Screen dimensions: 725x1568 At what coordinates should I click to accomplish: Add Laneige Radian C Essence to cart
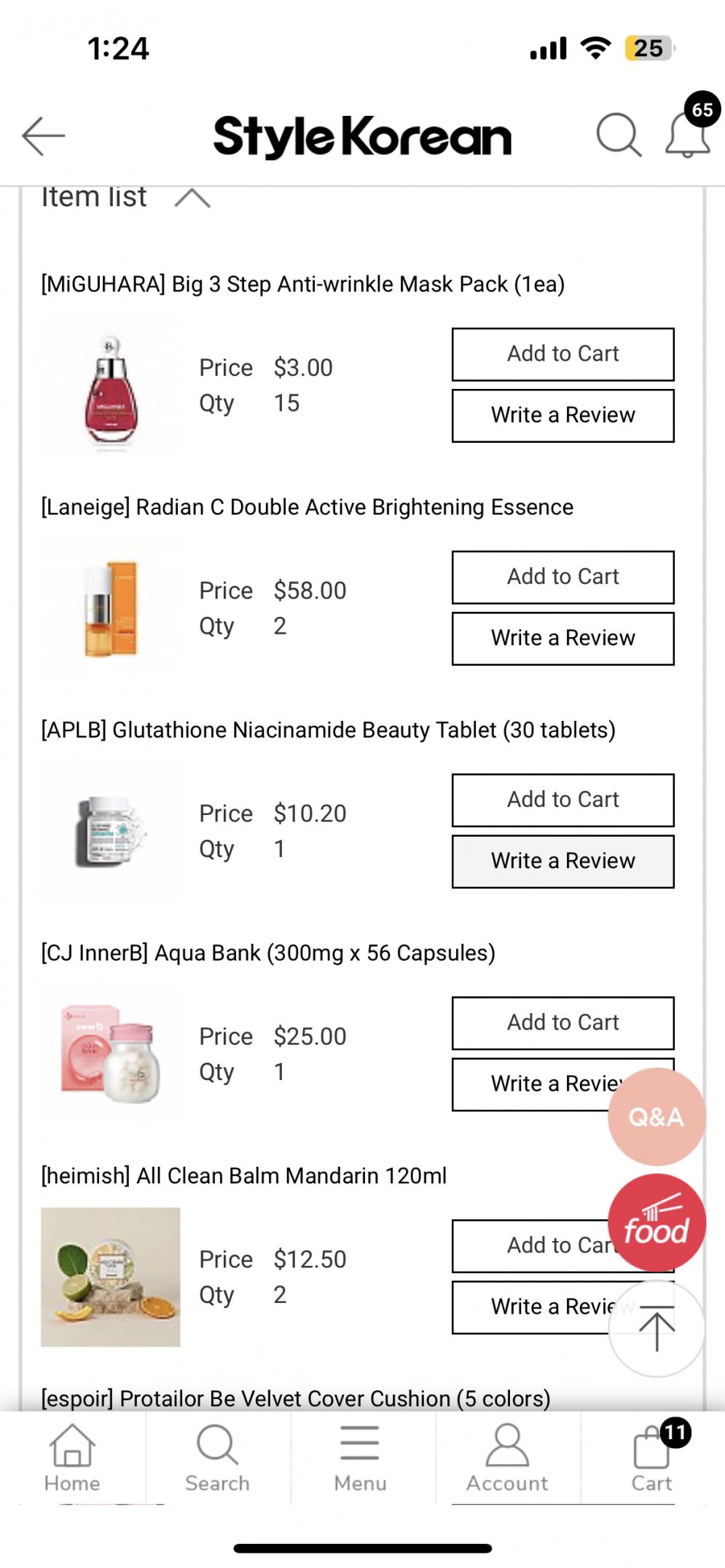(x=563, y=578)
